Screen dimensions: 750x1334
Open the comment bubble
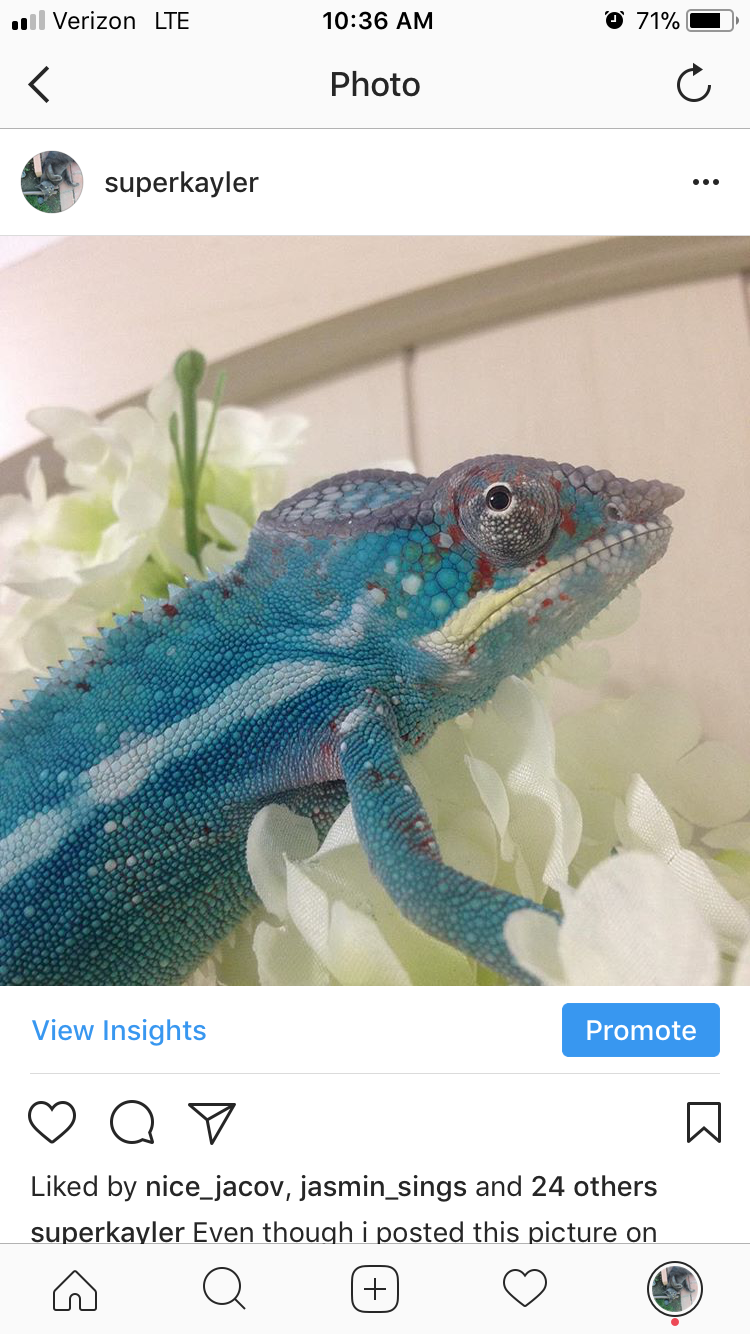click(x=132, y=1122)
